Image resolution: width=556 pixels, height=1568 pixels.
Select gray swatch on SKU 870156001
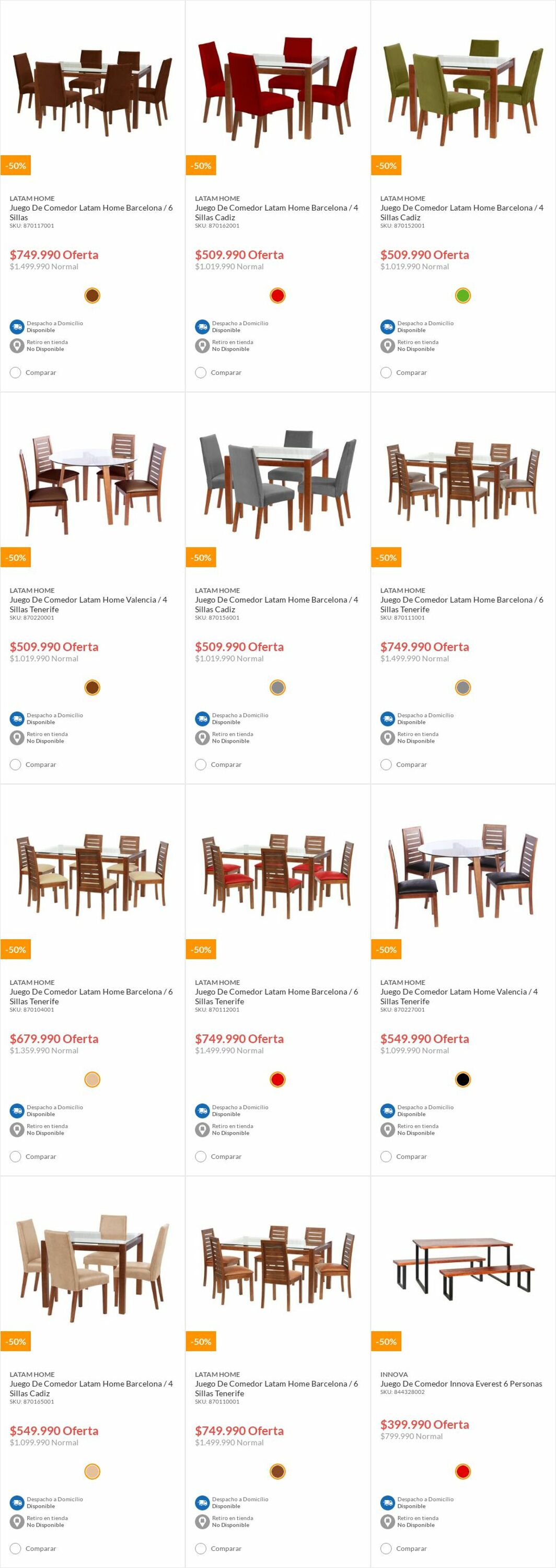(x=277, y=688)
